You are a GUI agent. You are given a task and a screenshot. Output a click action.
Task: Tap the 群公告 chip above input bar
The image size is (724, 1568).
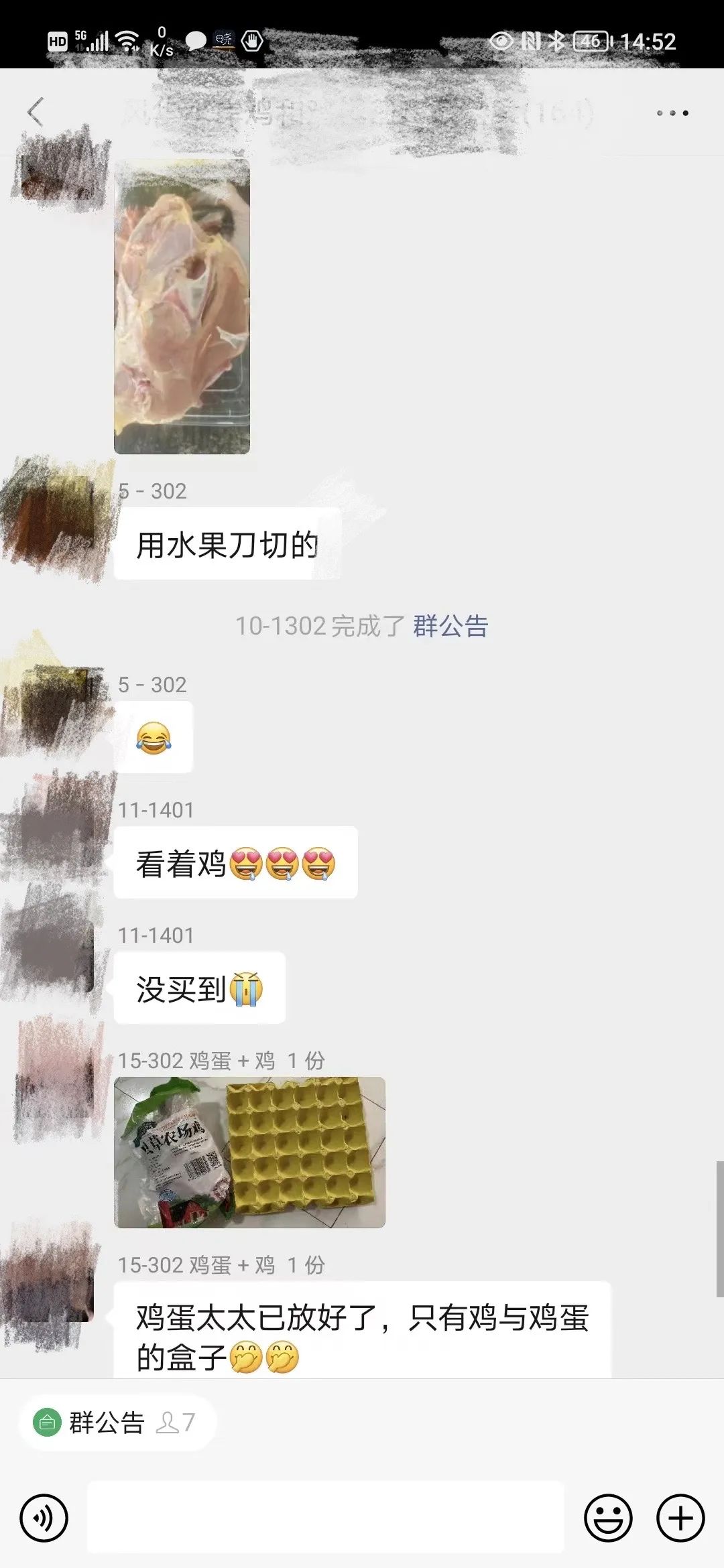(117, 1422)
